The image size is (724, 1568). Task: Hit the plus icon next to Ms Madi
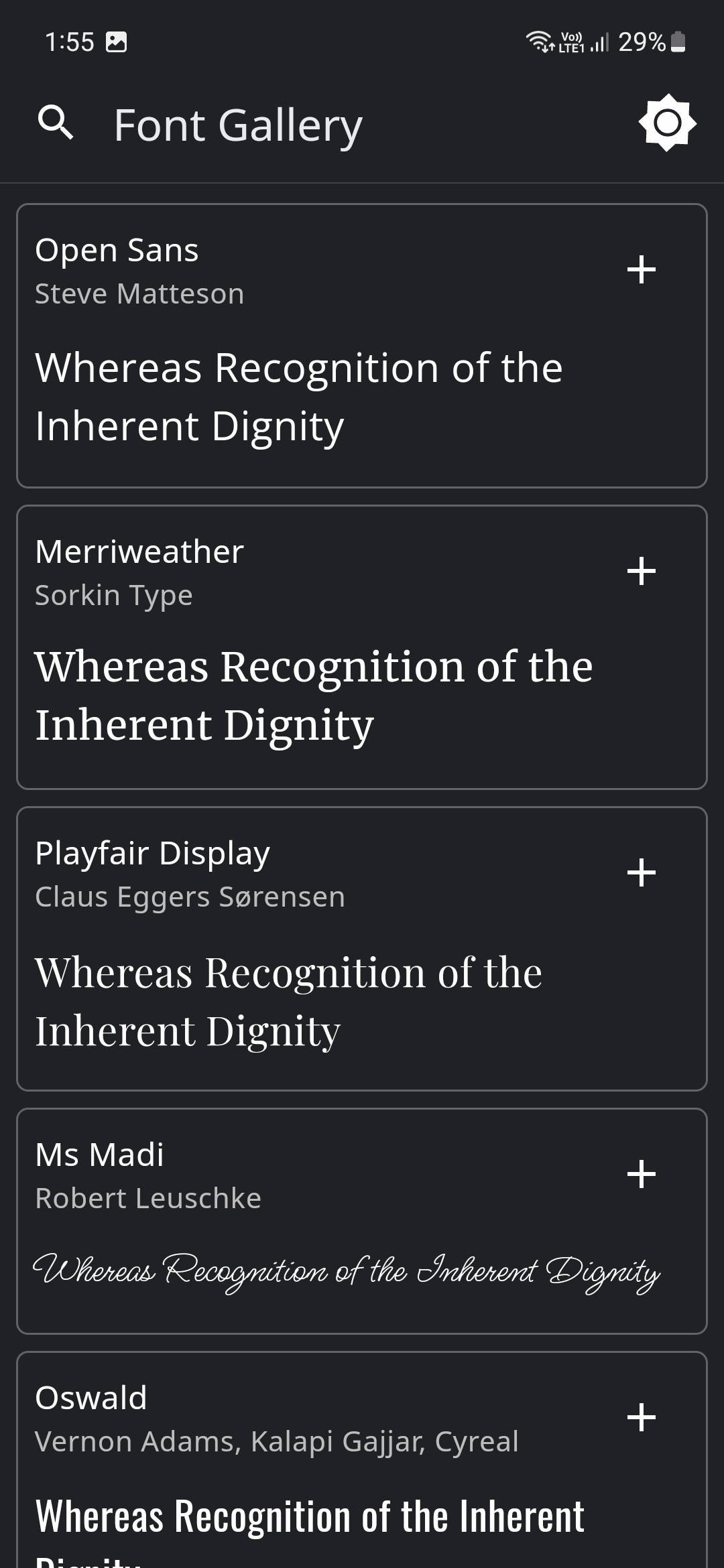click(x=642, y=1173)
